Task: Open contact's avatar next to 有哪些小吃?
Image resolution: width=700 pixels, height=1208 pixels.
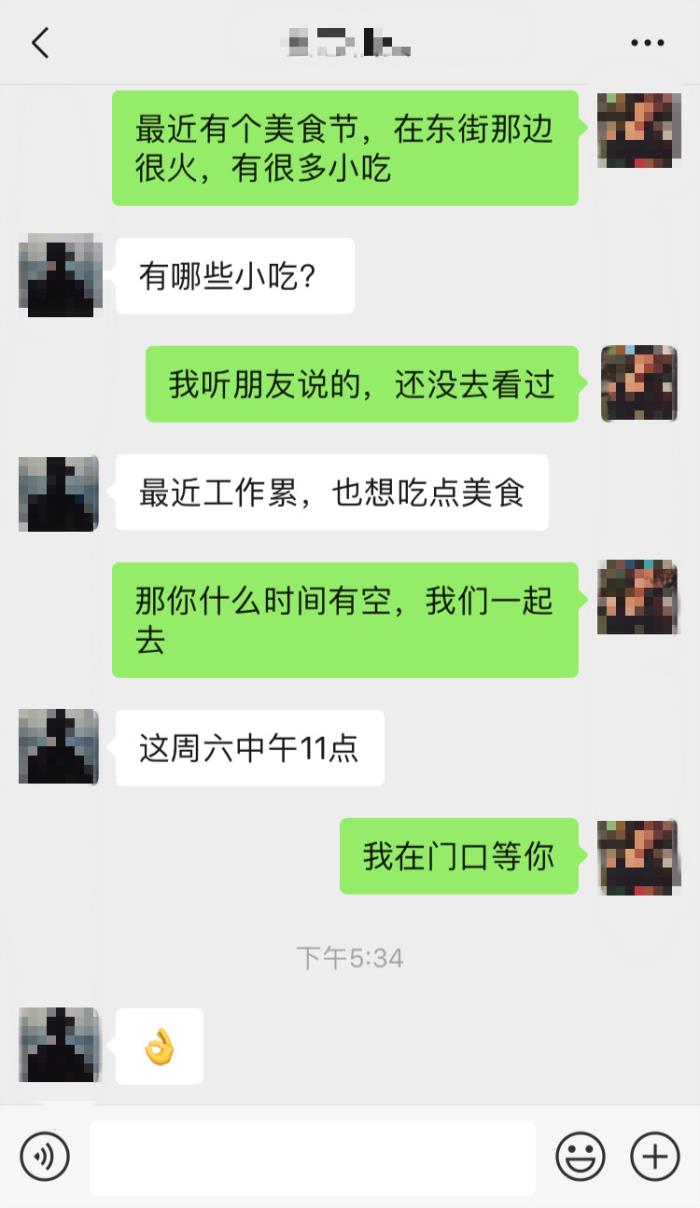Action: 58,276
